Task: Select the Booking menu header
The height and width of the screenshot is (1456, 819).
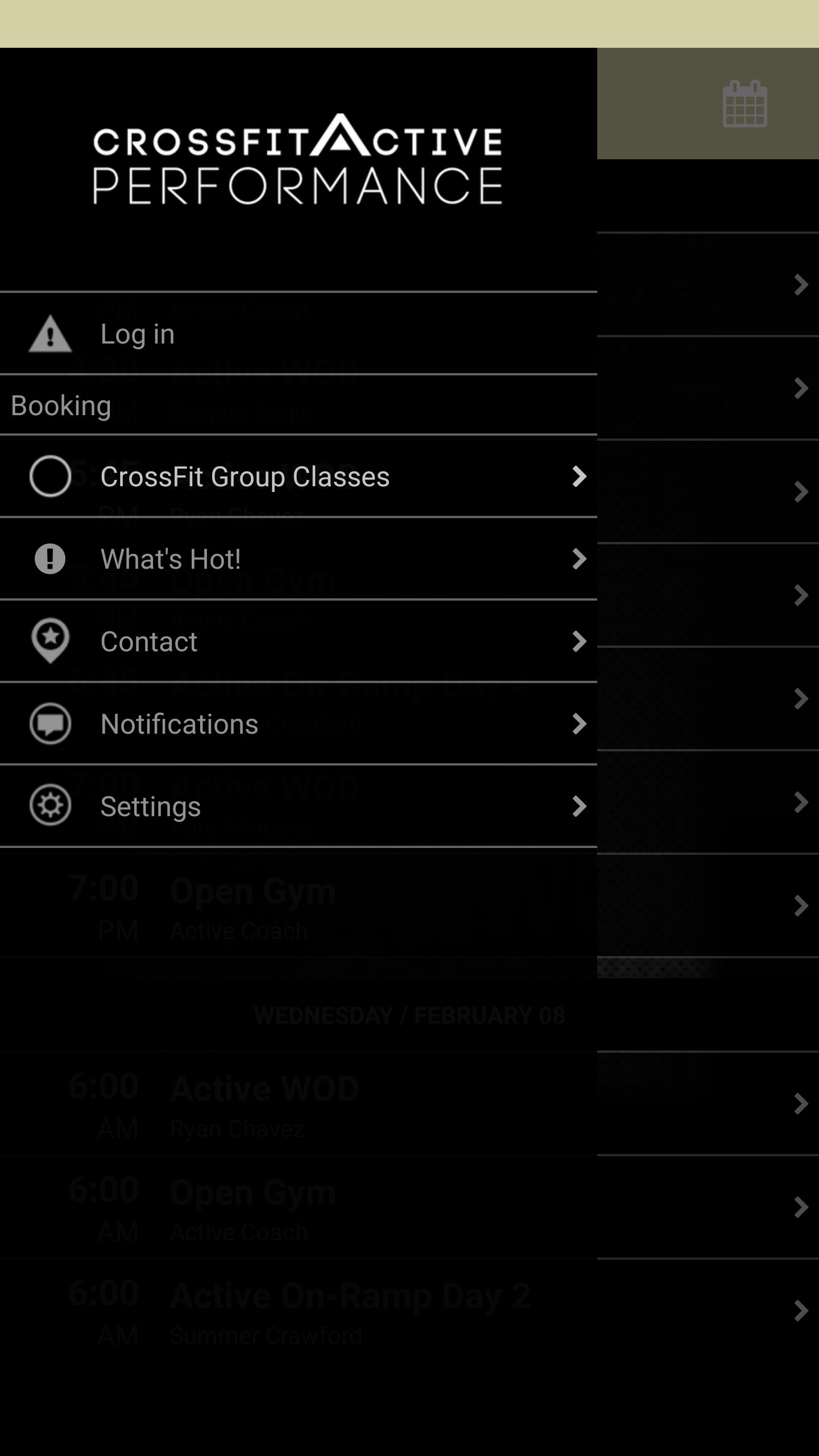Action: coord(63,405)
